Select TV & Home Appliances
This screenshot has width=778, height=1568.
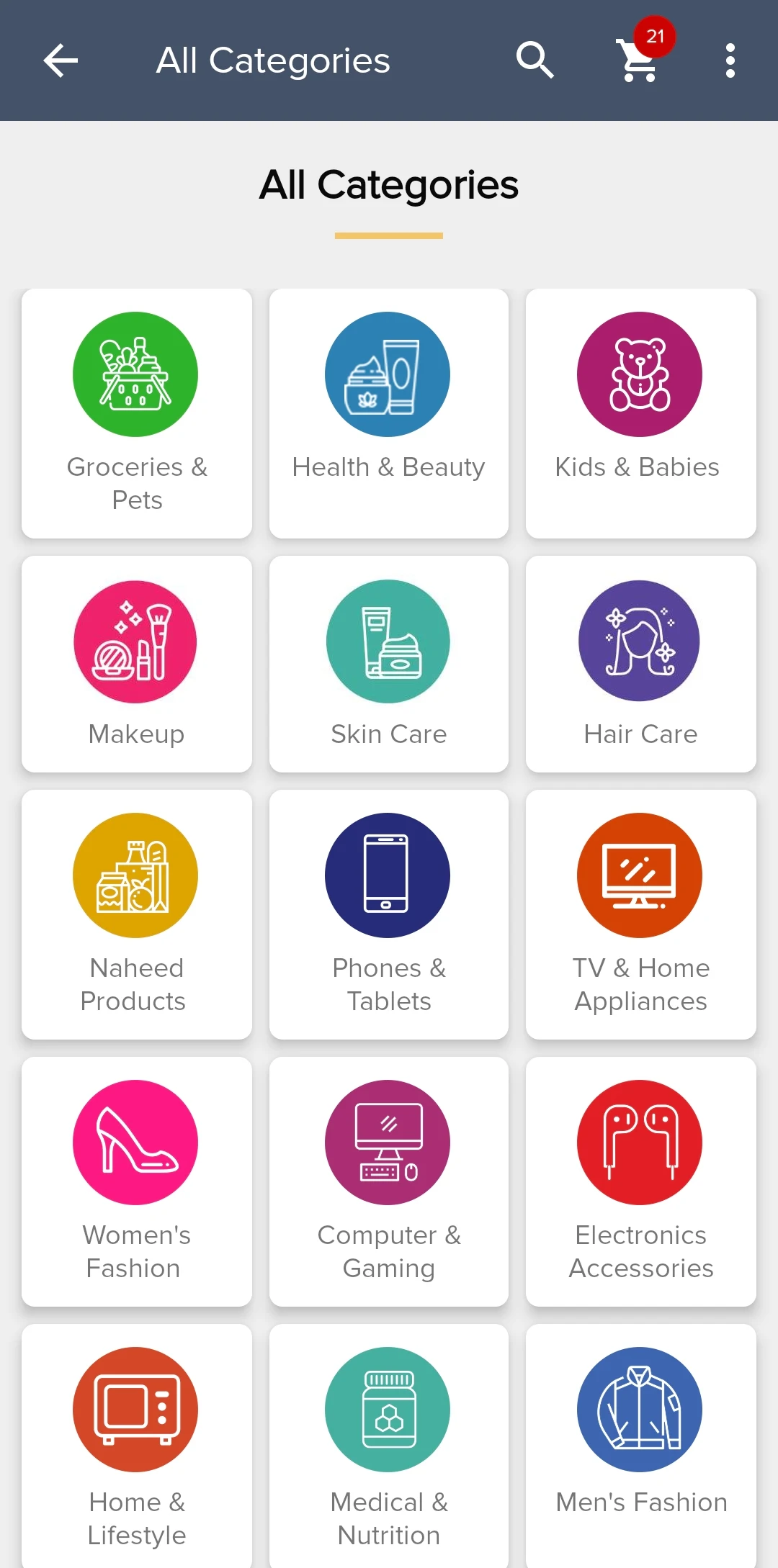point(641,914)
